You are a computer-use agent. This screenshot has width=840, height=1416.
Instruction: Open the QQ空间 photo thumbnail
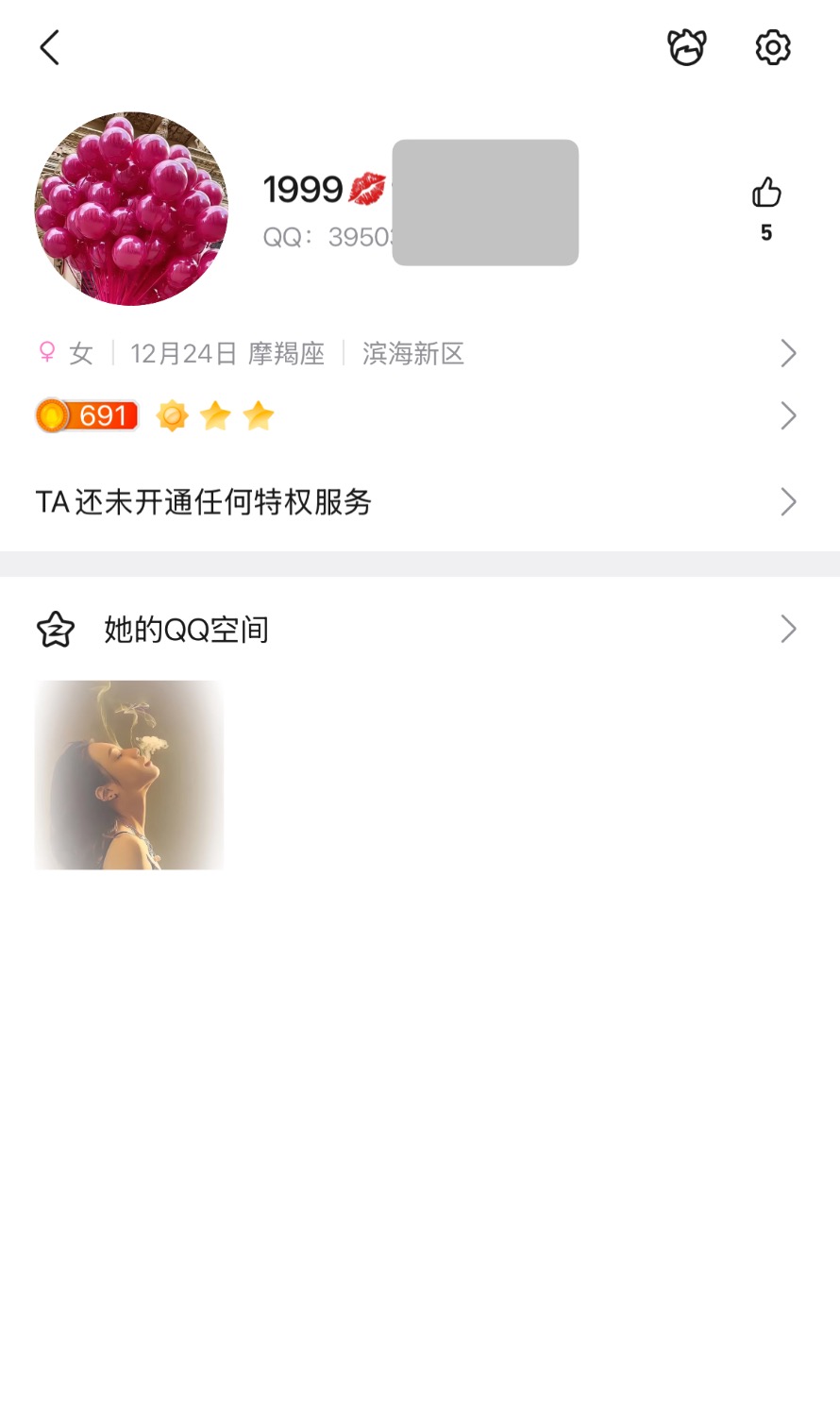tap(129, 775)
